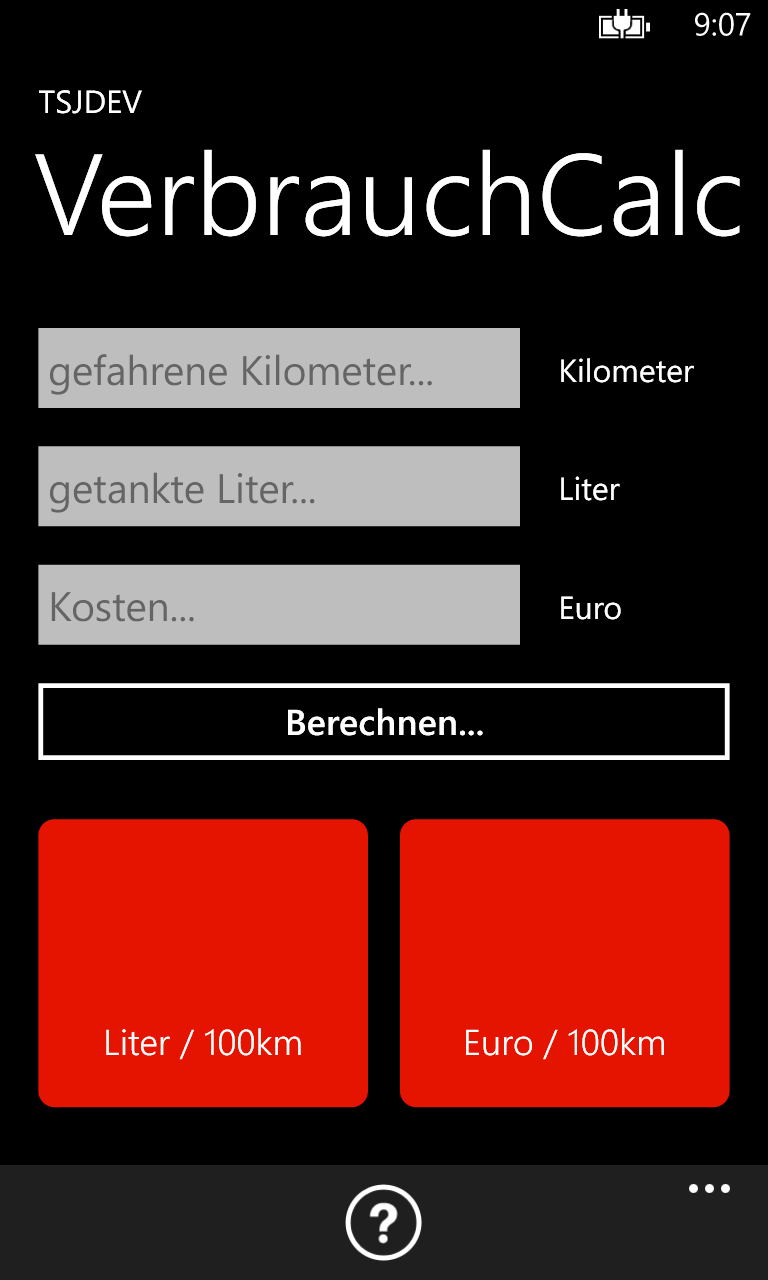
Task: Tap the Berechnen button
Action: [384, 722]
